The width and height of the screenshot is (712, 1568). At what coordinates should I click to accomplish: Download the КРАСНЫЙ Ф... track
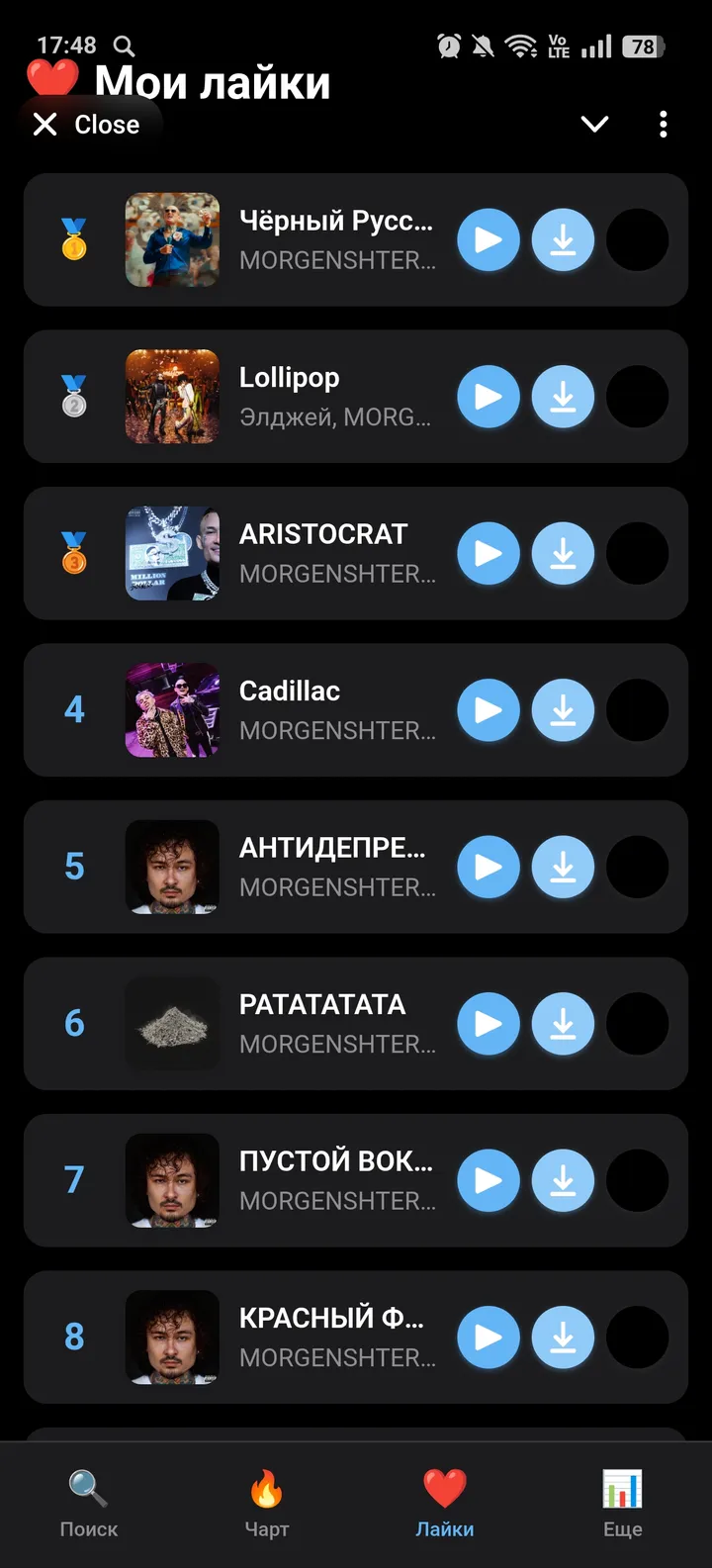[563, 1337]
